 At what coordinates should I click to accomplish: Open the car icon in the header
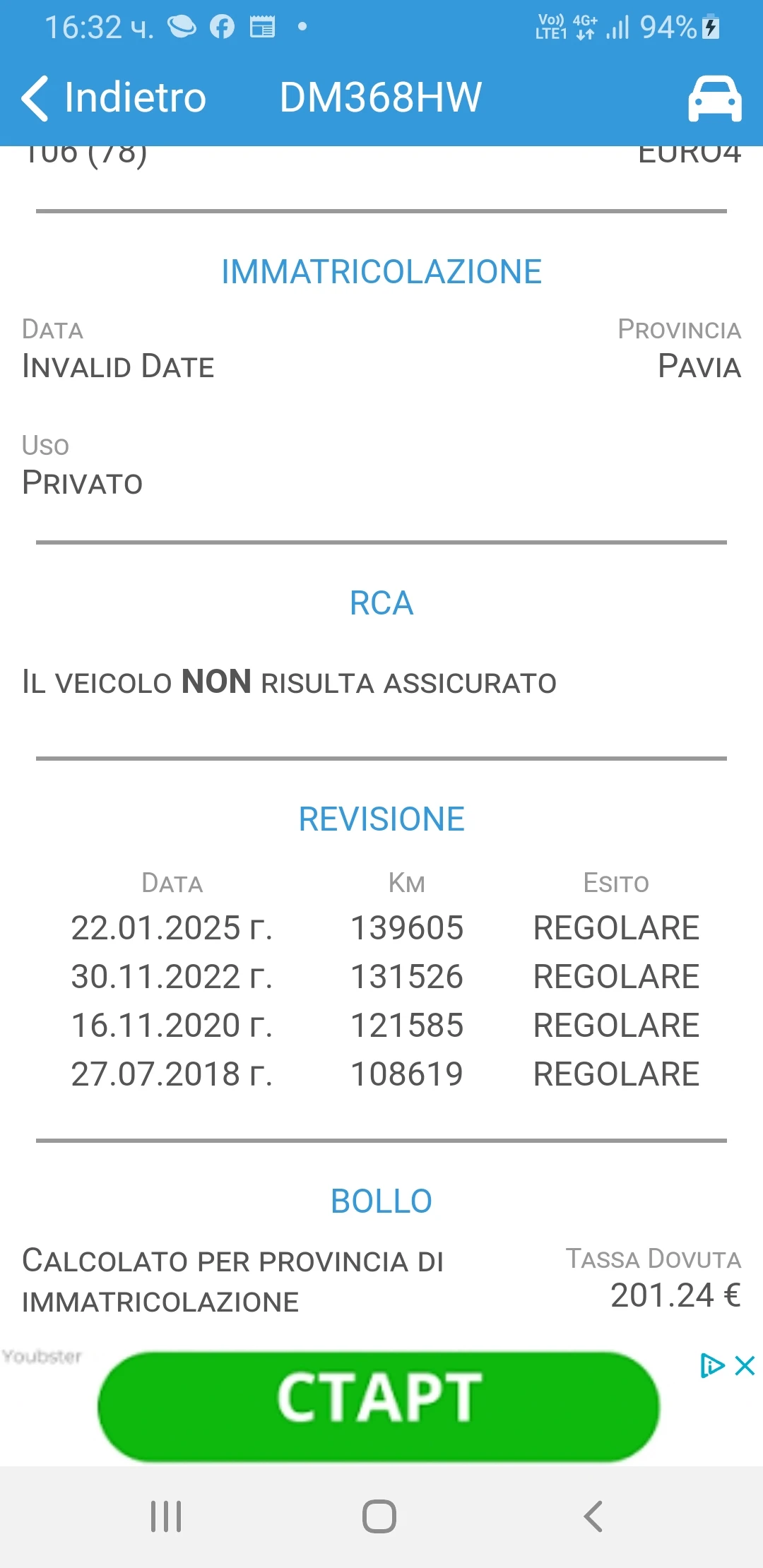click(x=714, y=99)
